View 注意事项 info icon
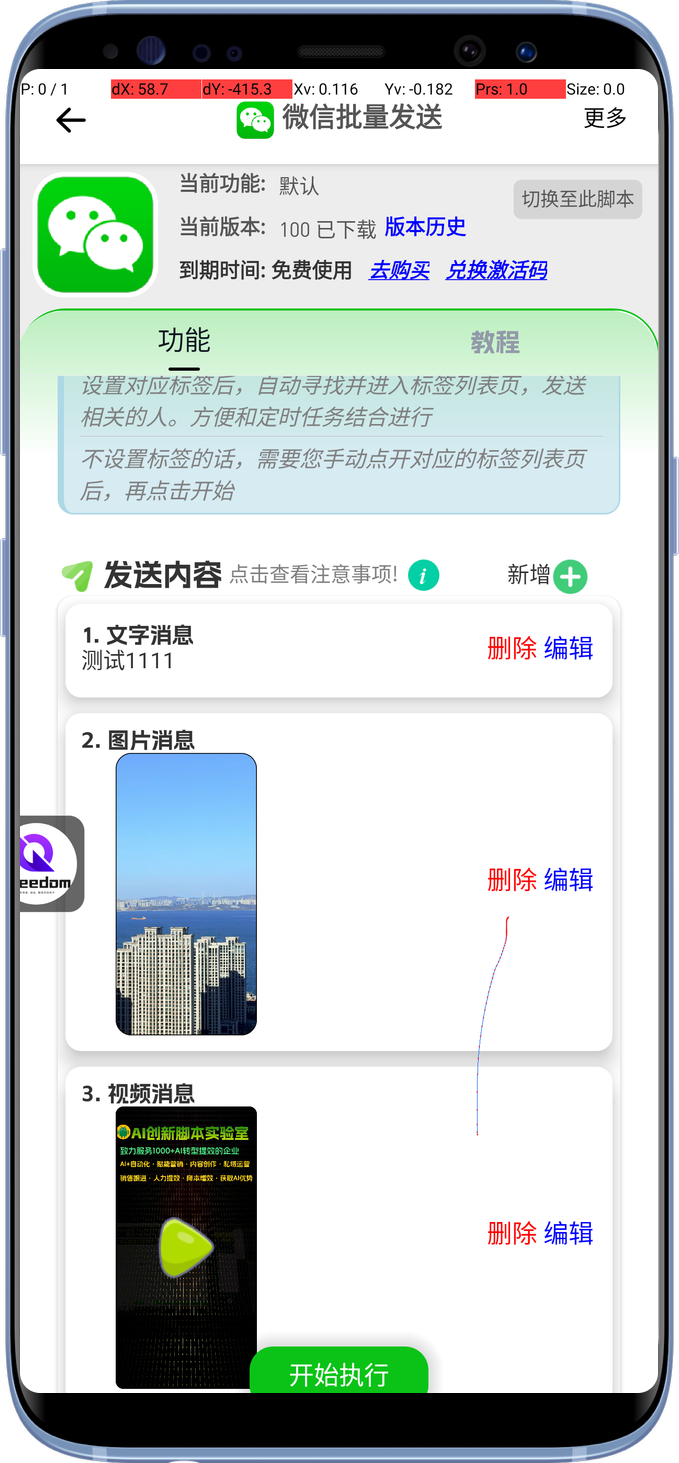Screen dimensions: 679x1463 pos(424,575)
